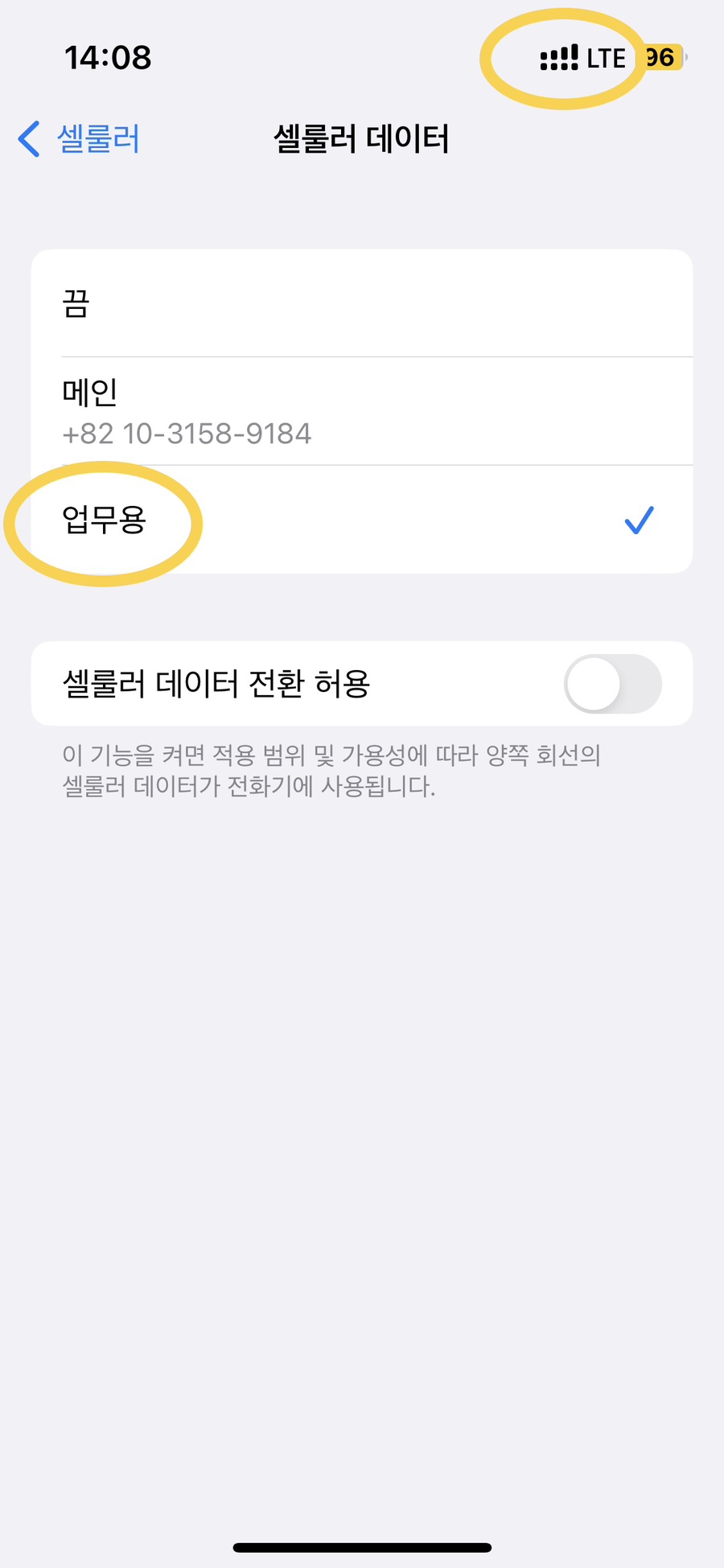724x1568 pixels.
Task: Enable the 셀룰러 데이터 전환 허용 switch
Action: coord(612,684)
